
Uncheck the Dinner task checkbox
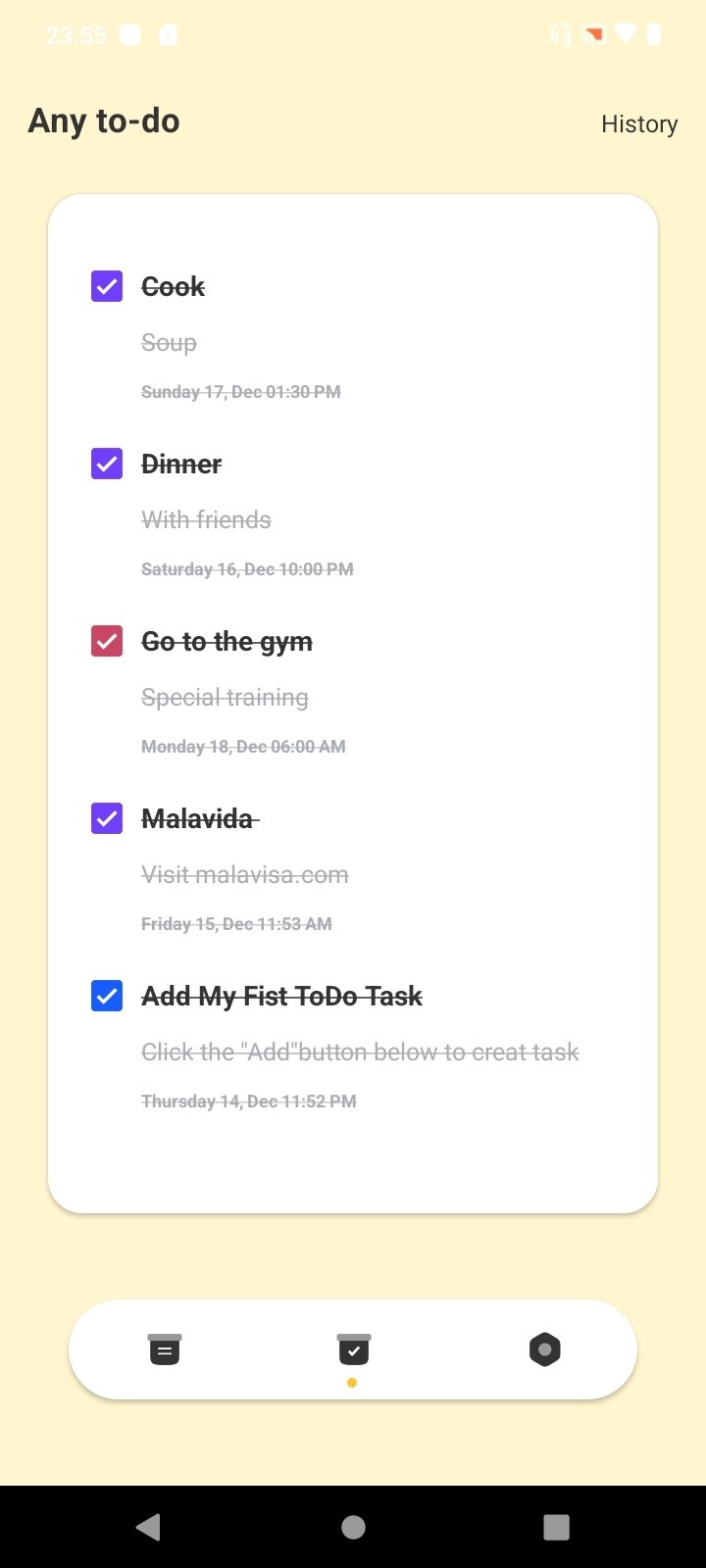coord(107,464)
